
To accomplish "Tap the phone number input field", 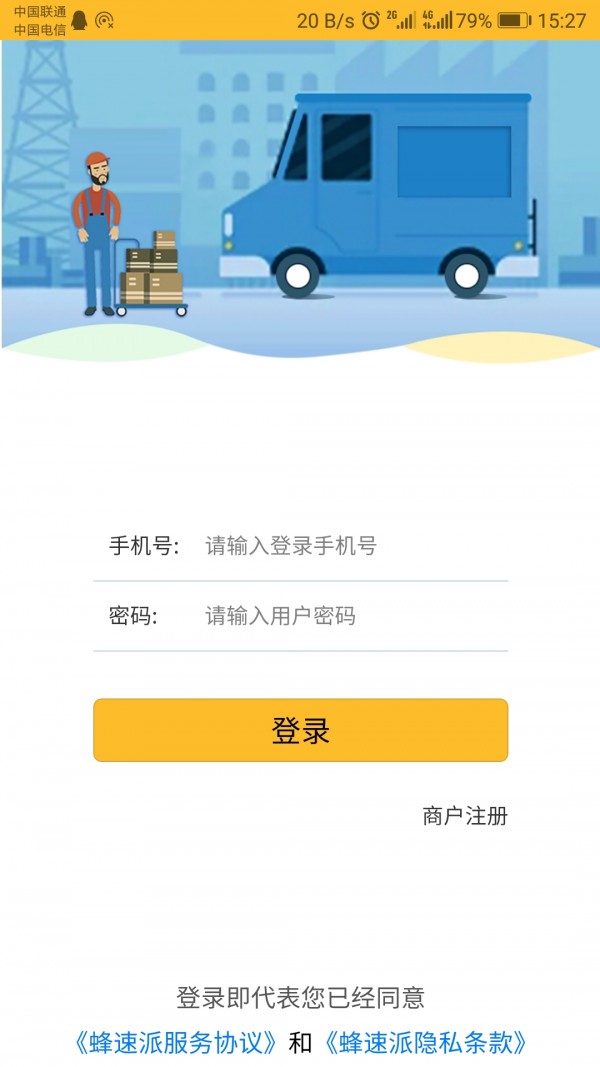I will [350, 546].
